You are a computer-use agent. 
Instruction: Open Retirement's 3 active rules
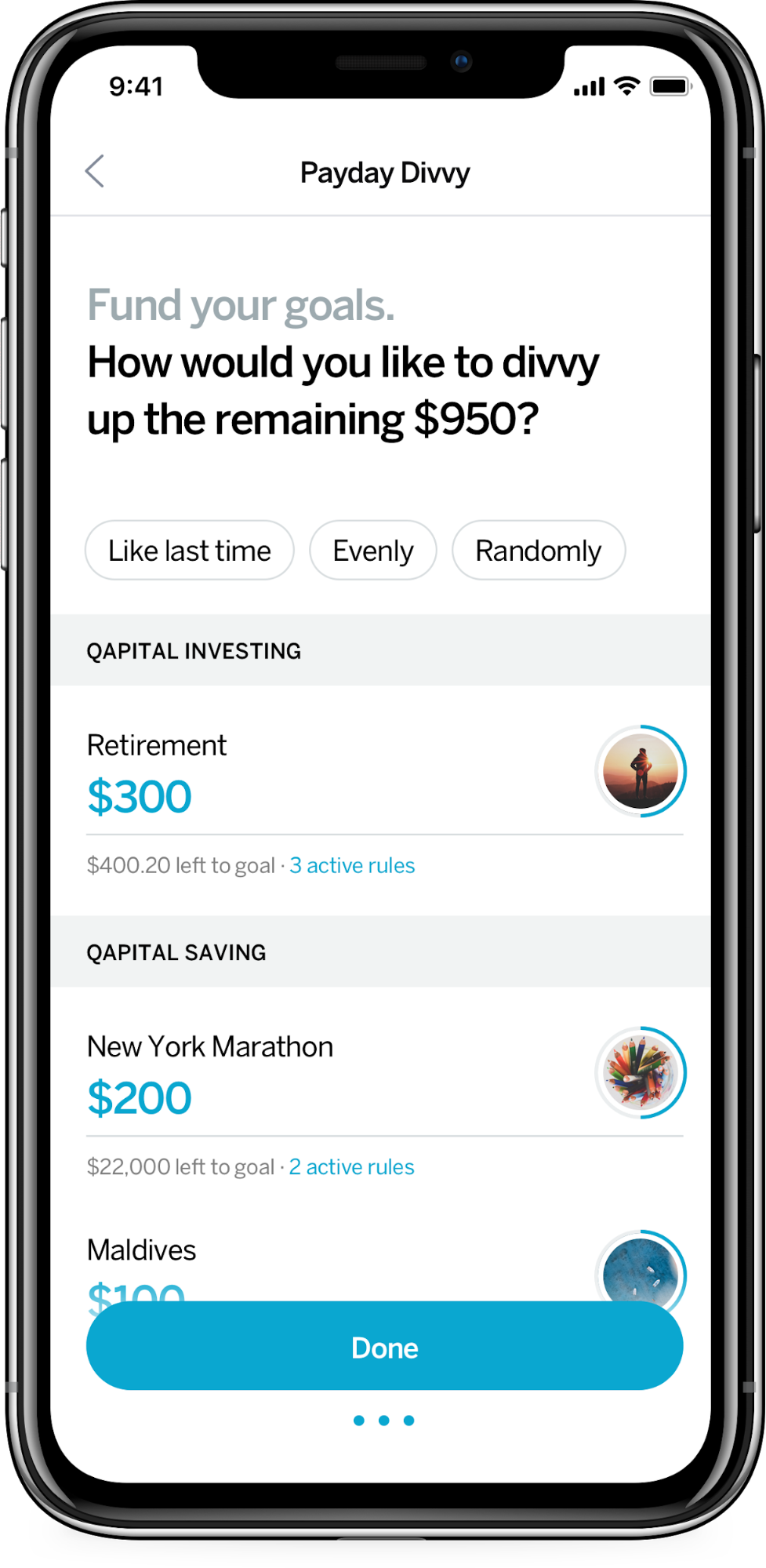click(x=352, y=865)
